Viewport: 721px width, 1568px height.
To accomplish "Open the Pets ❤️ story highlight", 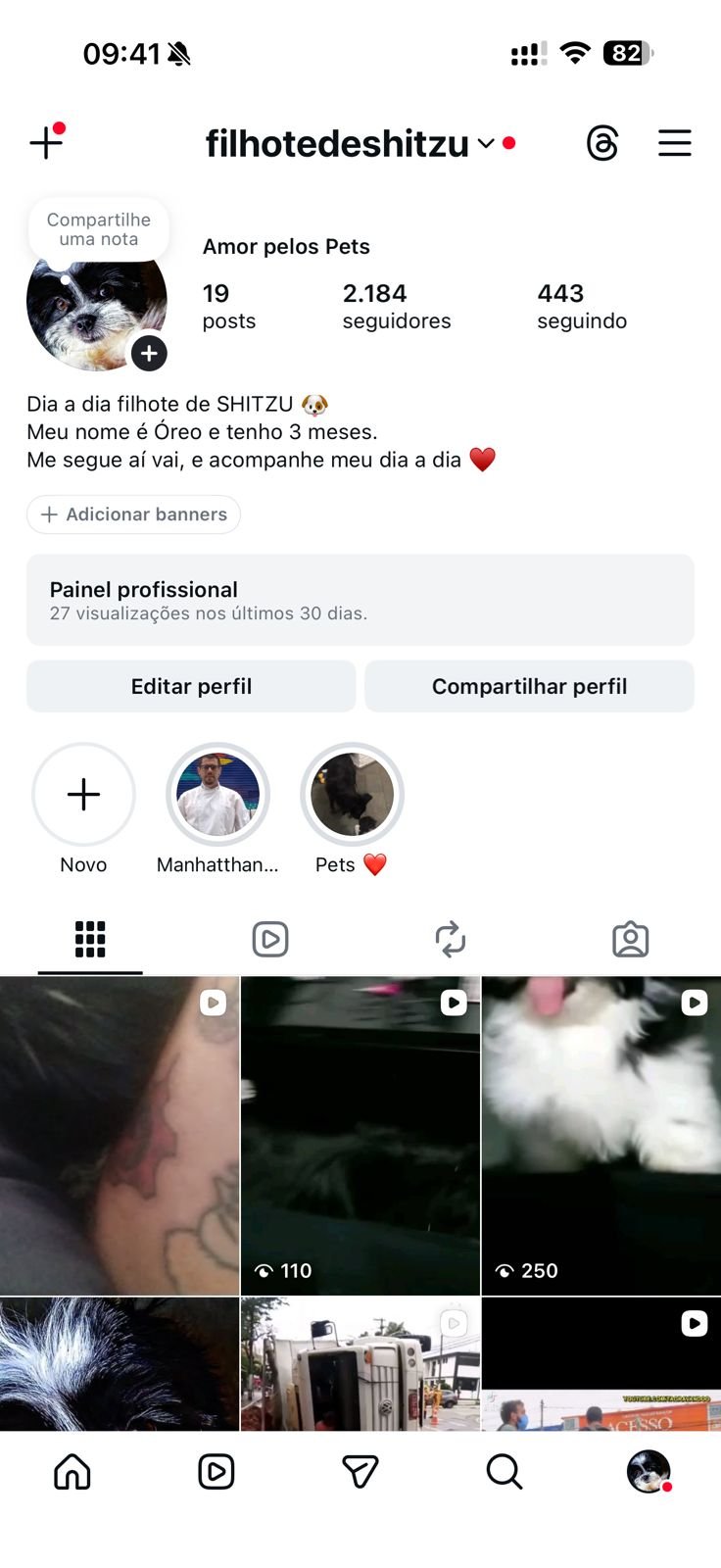I will [x=351, y=794].
